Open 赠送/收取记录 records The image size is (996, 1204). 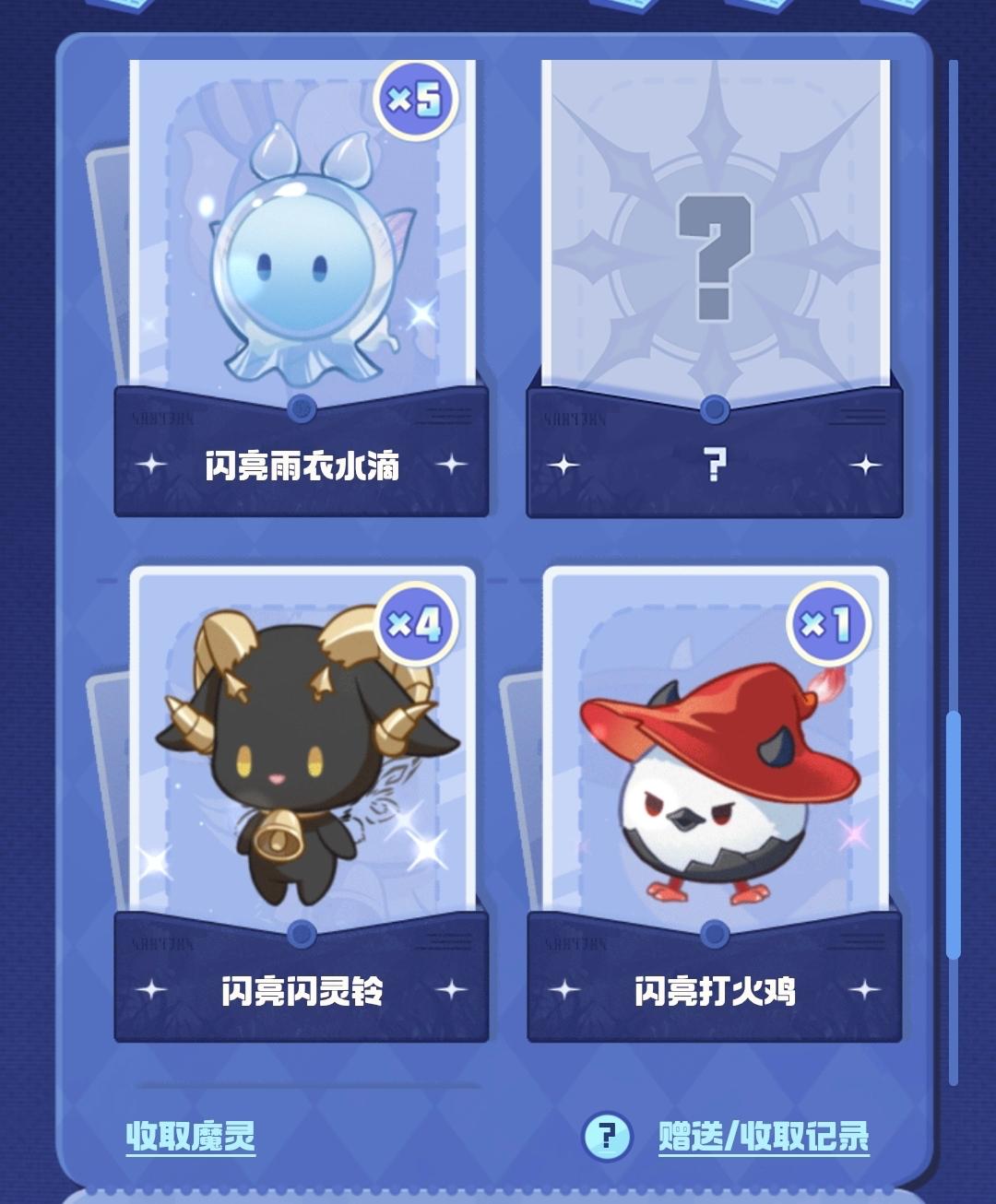click(x=764, y=1136)
